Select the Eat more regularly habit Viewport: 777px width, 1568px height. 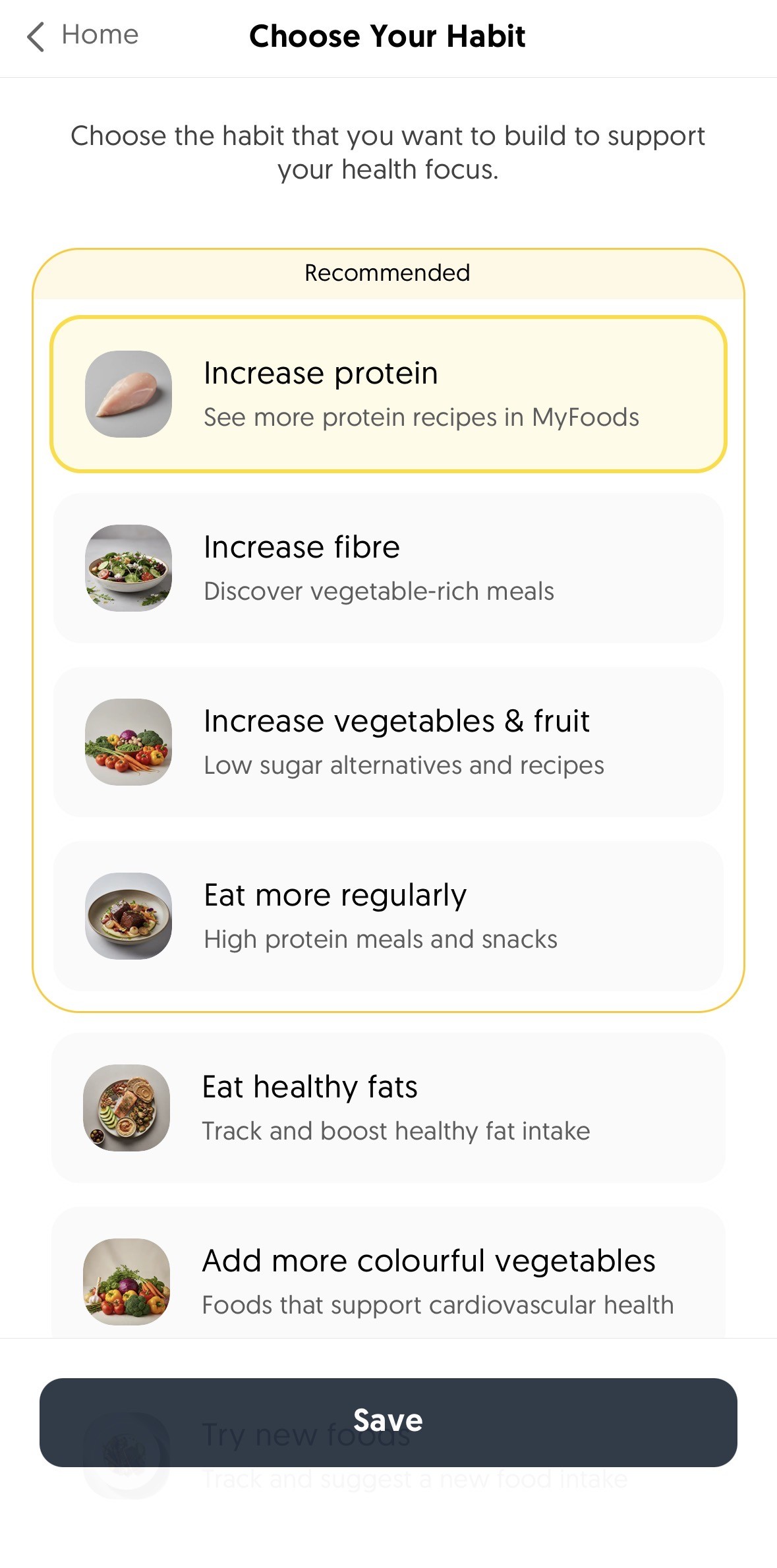pos(388,916)
